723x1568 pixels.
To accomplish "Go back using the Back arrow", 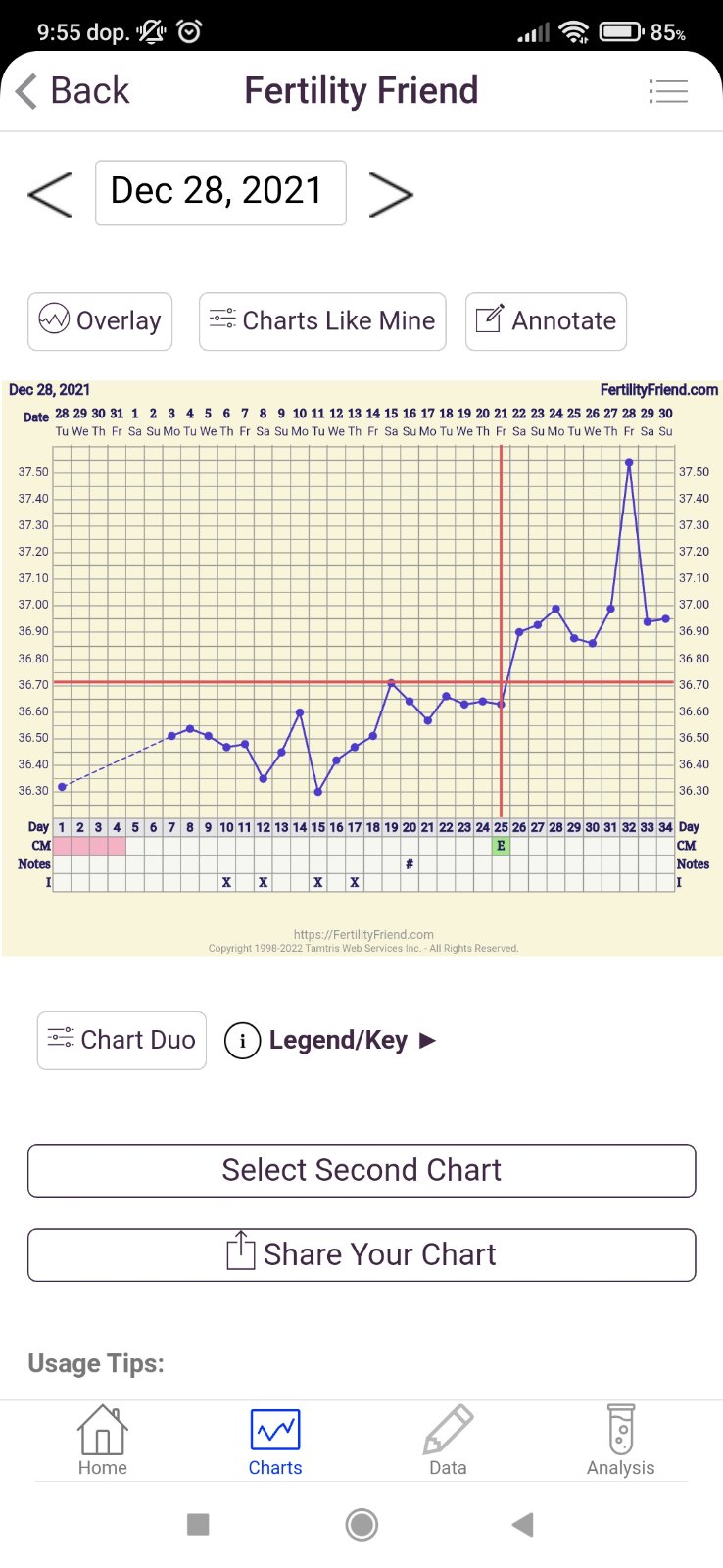I will click(x=72, y=91).
